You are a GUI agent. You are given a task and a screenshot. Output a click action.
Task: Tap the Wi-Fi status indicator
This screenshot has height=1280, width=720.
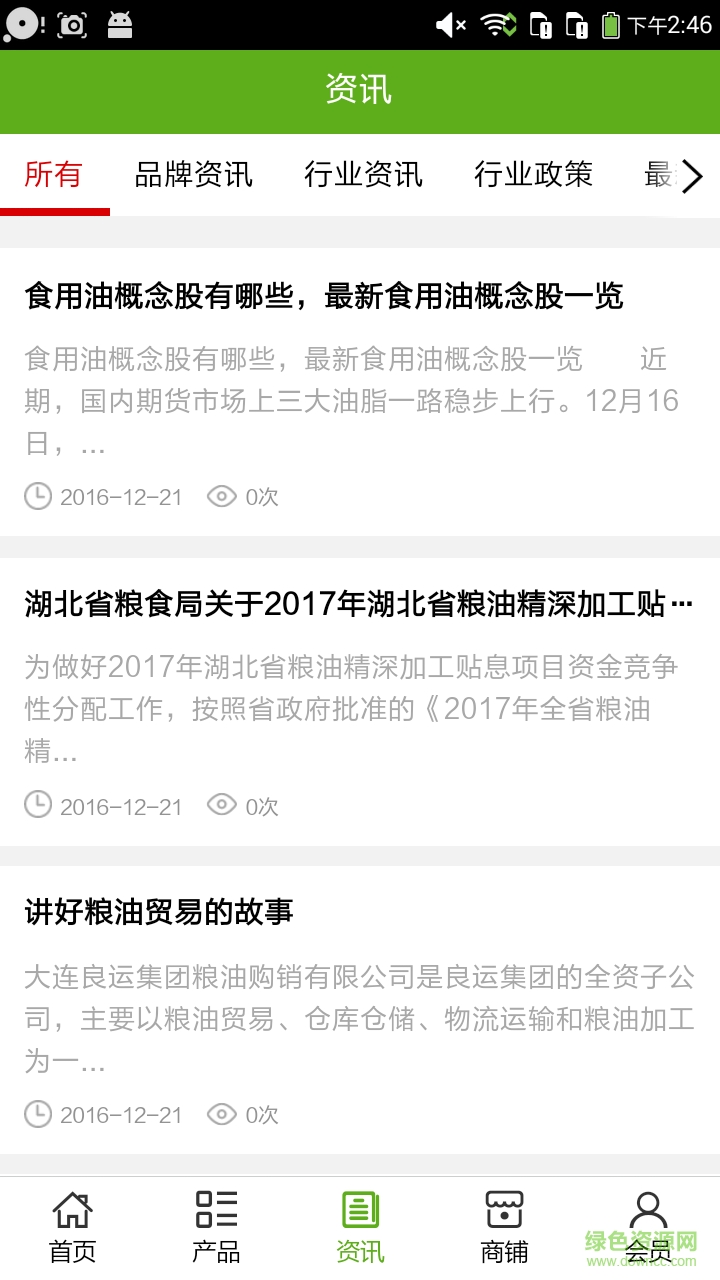point(498,22)
